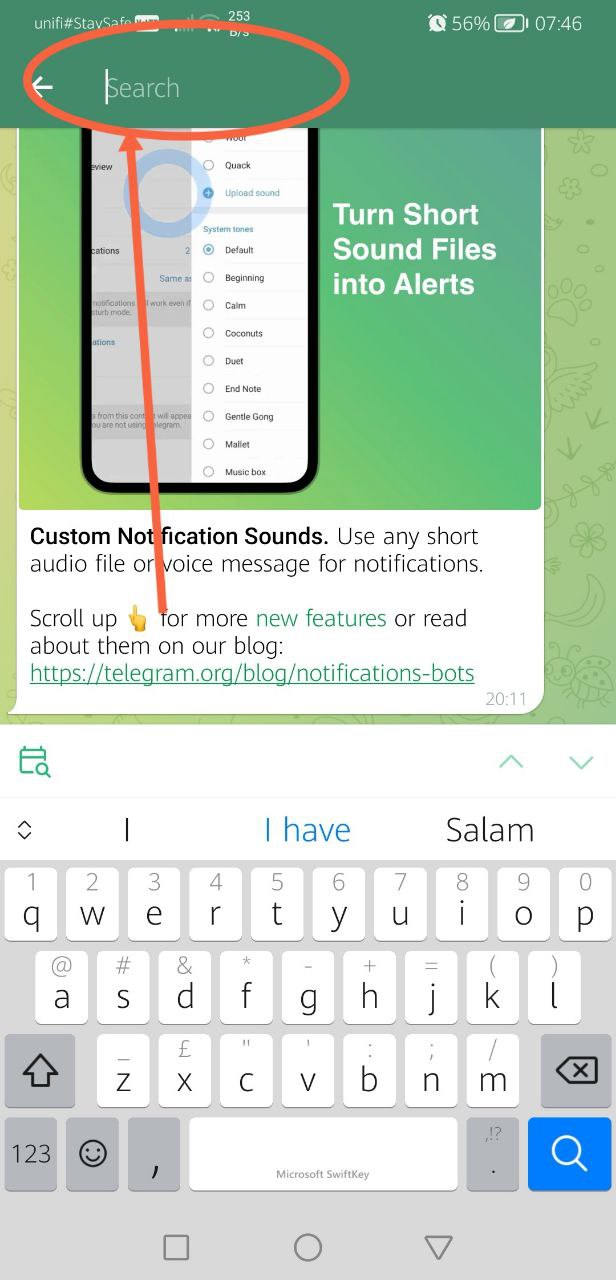Expand the keyboard suggestion toolbar
The image size is (616, 1280).
coord(25,830)
